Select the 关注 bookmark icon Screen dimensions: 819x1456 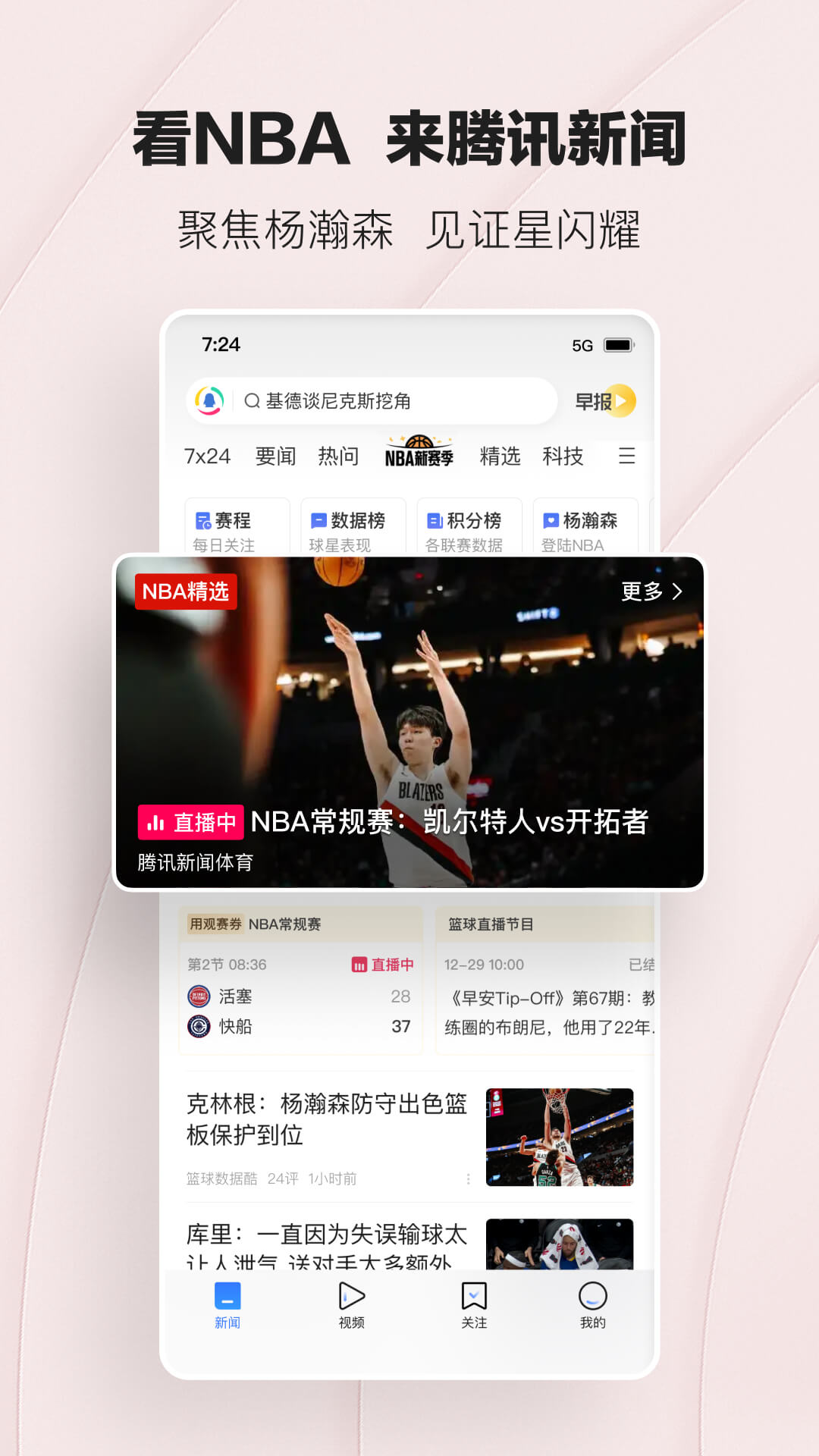click(x=472, y=1297)
